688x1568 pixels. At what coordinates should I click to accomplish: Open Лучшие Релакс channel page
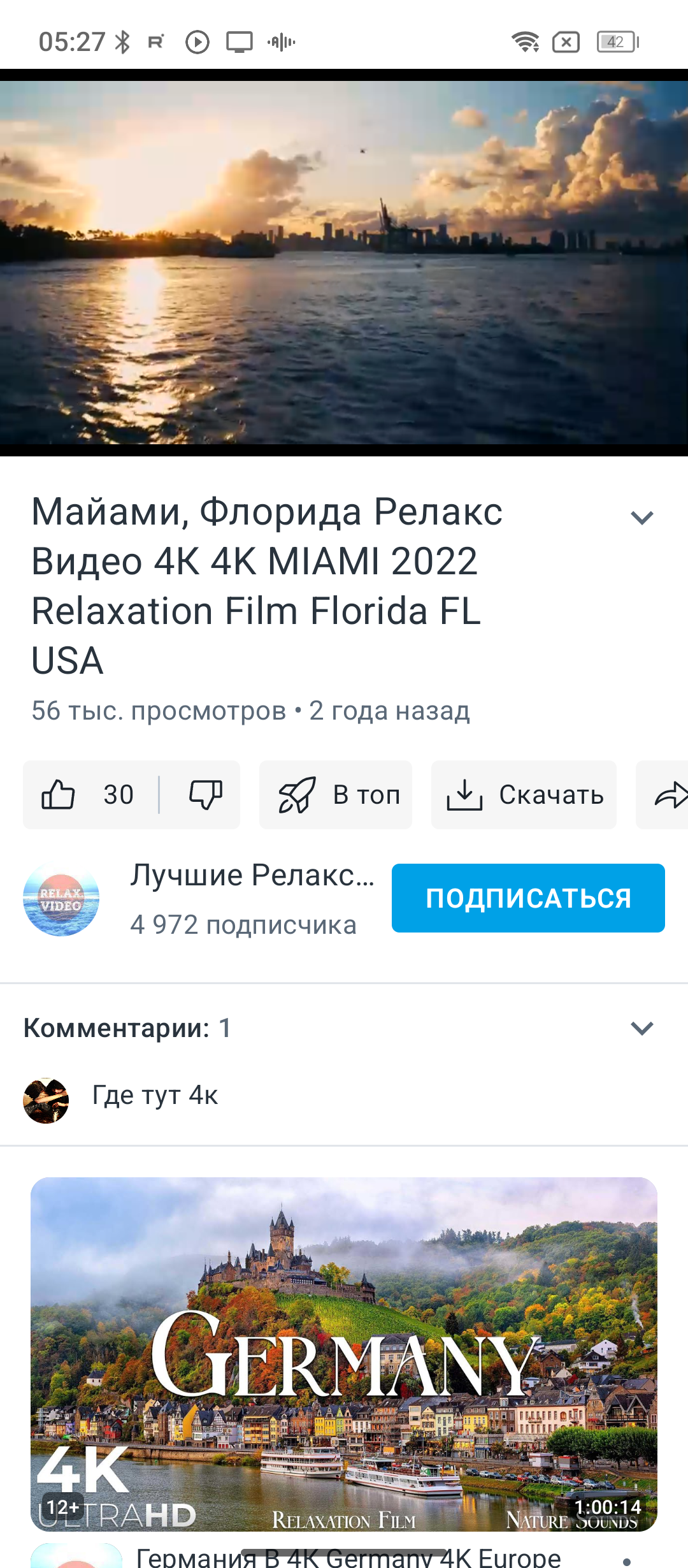pyautogui.click(x=252, y=876)
